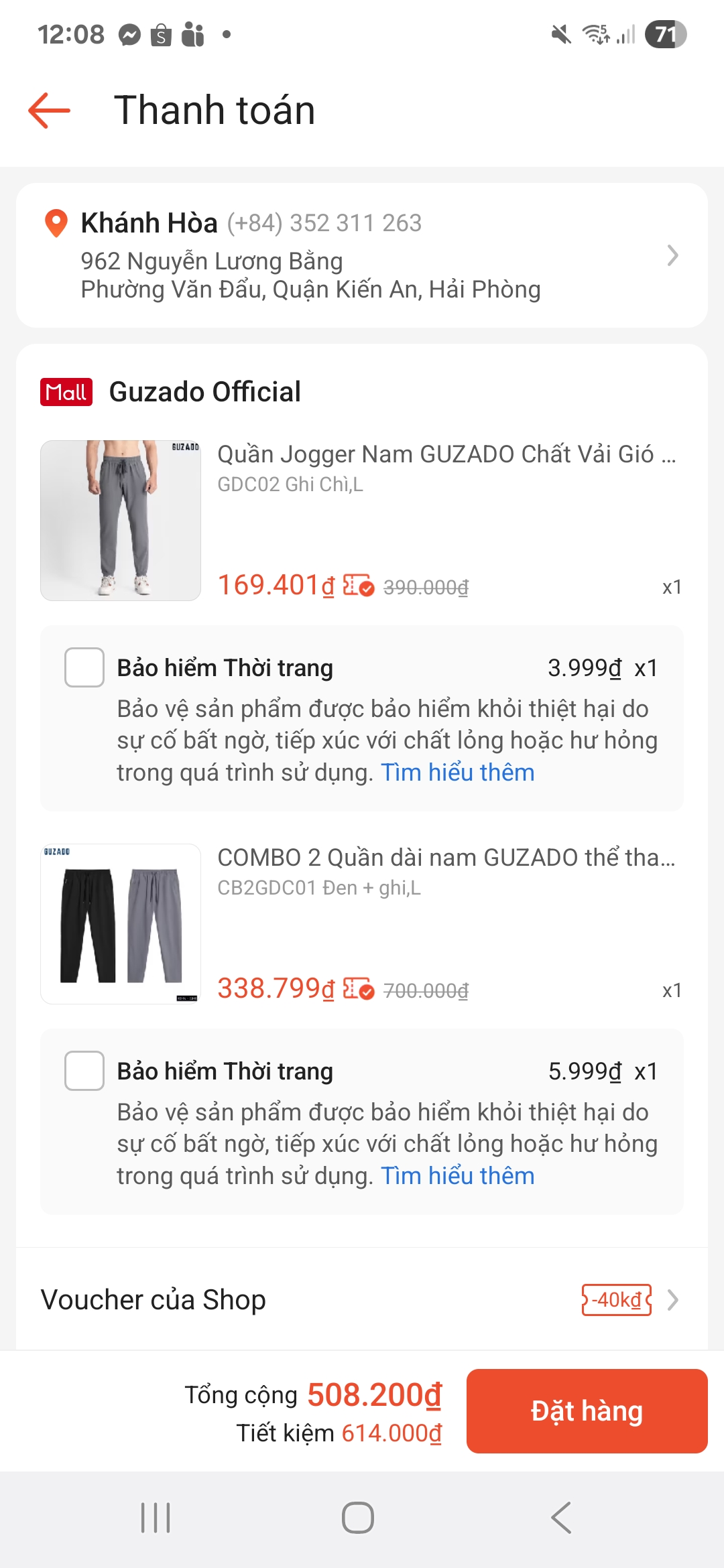Open the COMBO 2 Quần dài nam product image
This screenshot has width=724, height=1568.
point(121,924)
